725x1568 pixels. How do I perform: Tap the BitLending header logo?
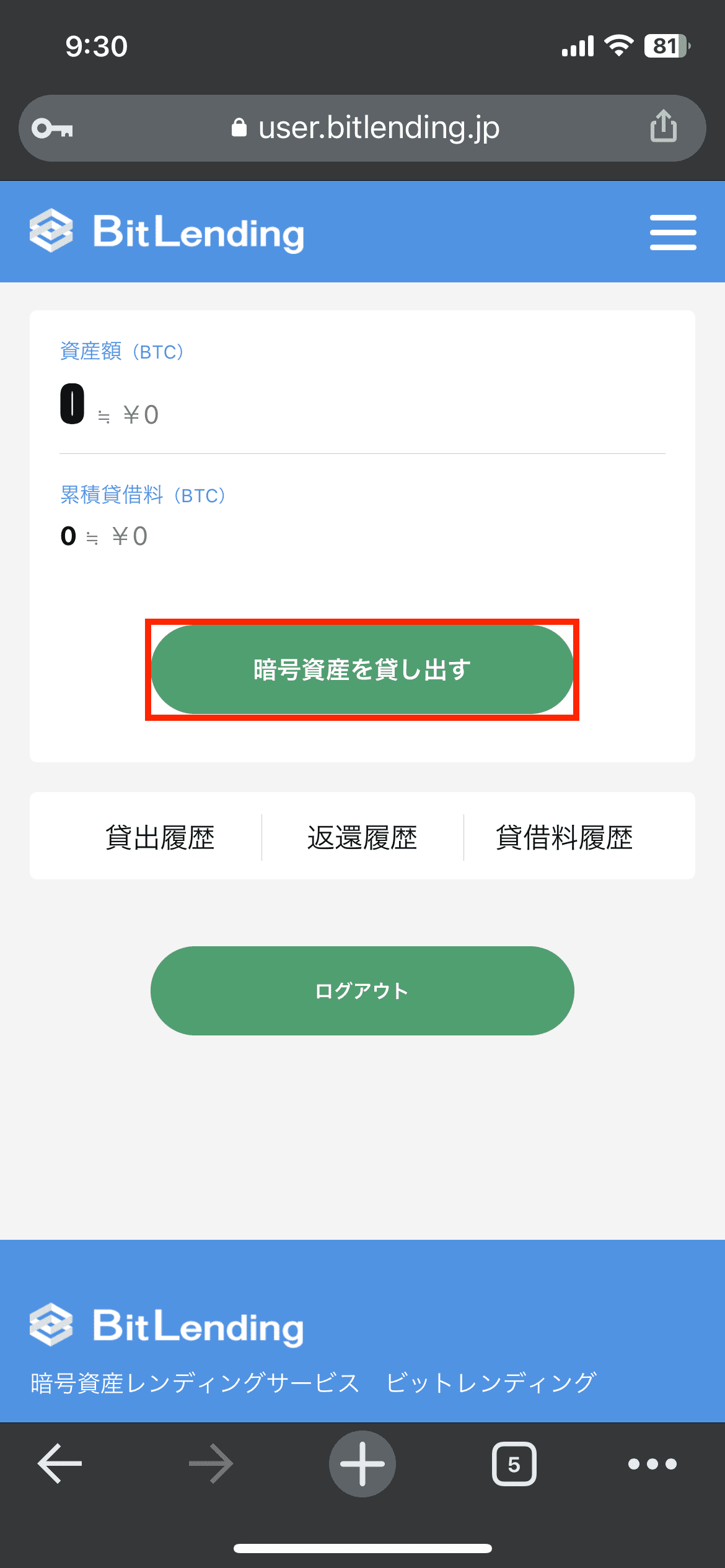click(167, 232)
